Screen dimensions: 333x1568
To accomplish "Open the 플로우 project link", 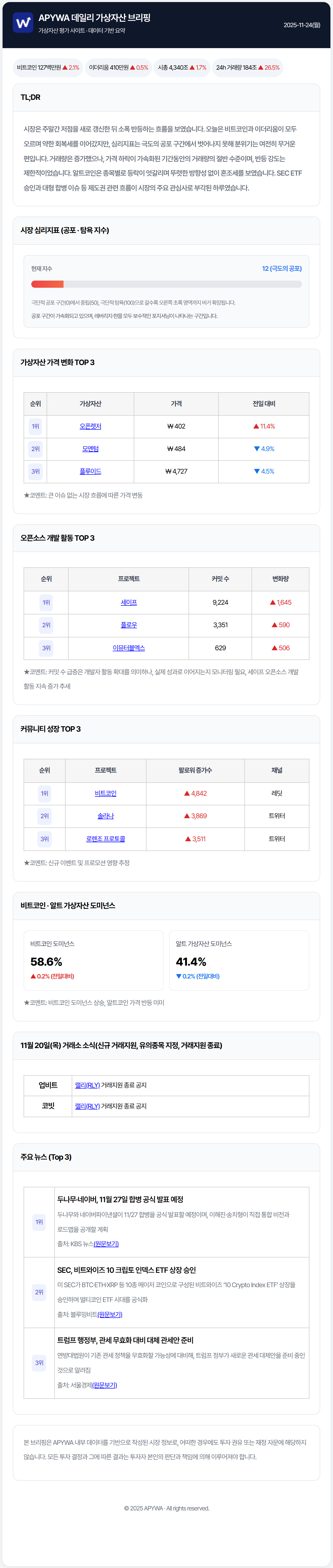I will point(128,625).
